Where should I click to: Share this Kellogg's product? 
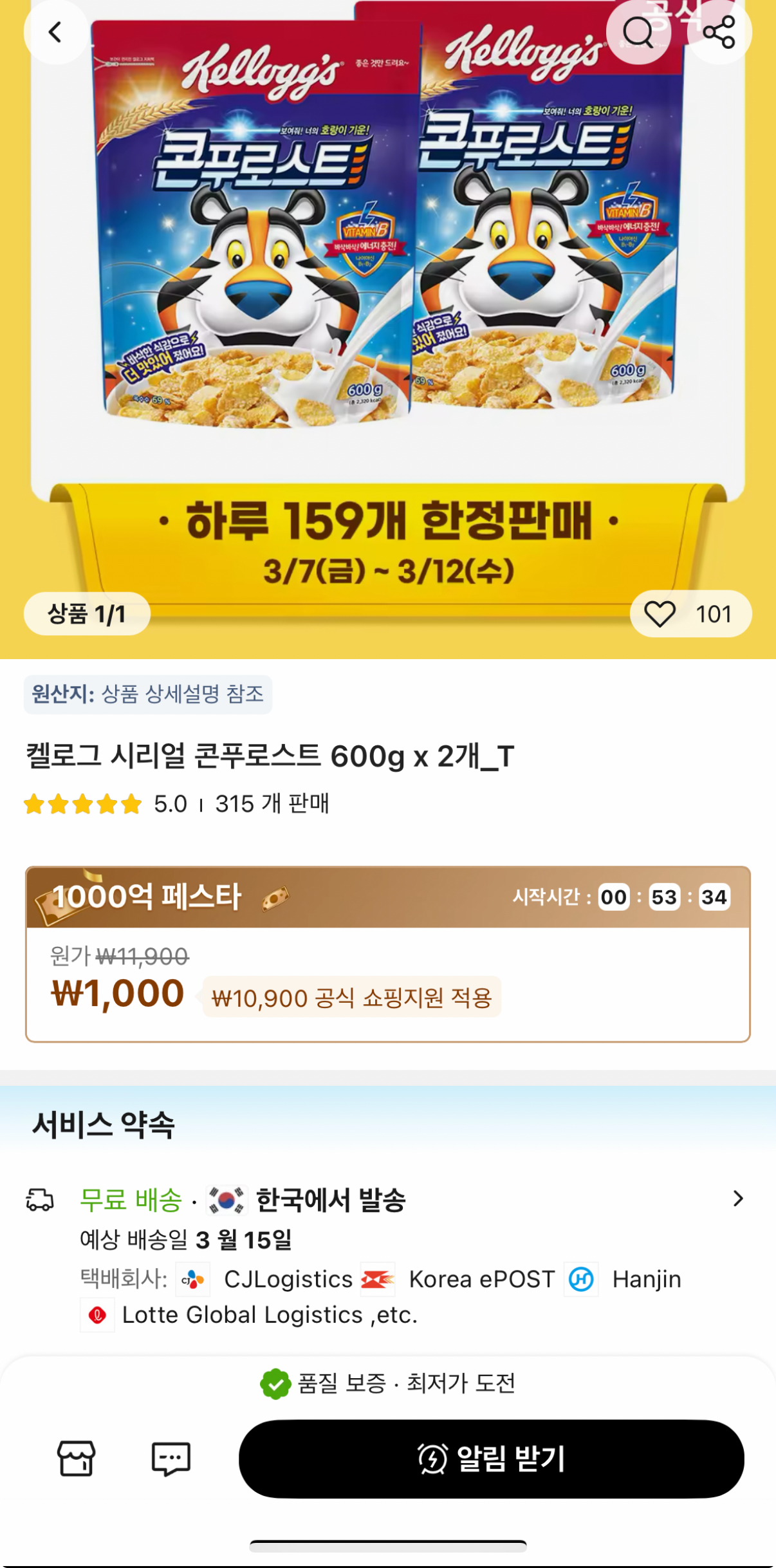click(x=719, y=32)
